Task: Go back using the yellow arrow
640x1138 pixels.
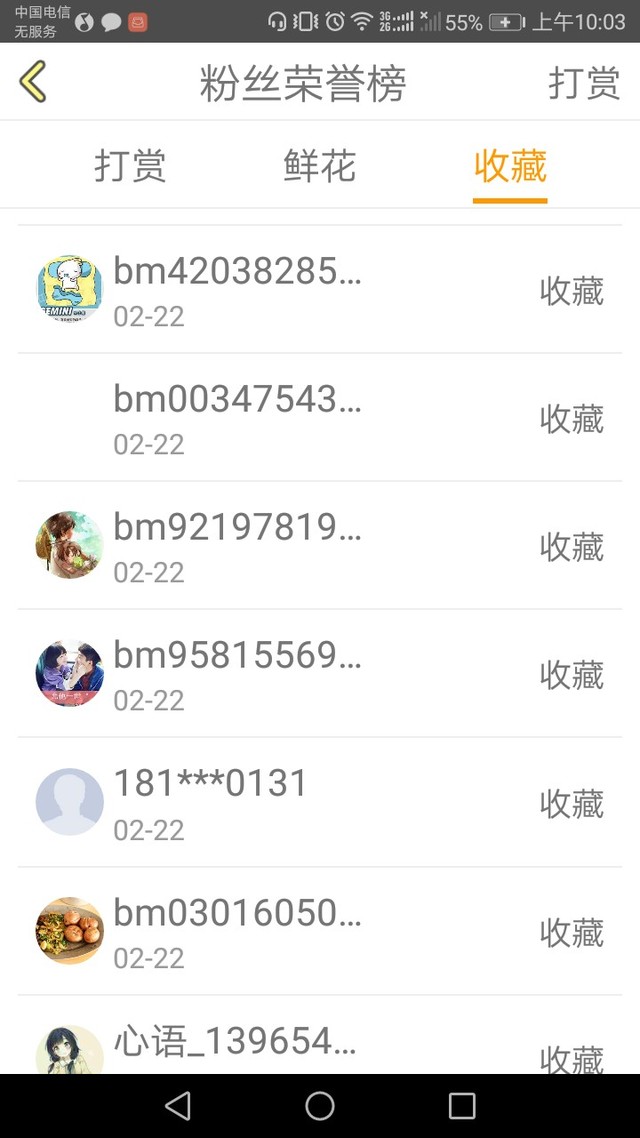Action: coord(33,81)
